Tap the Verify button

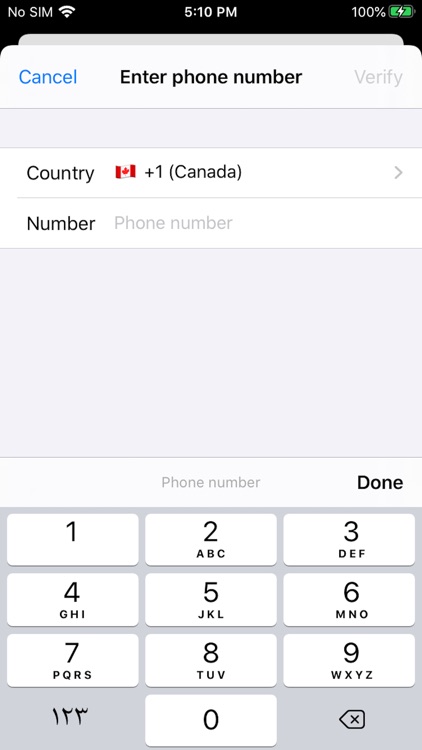point(378,77)
